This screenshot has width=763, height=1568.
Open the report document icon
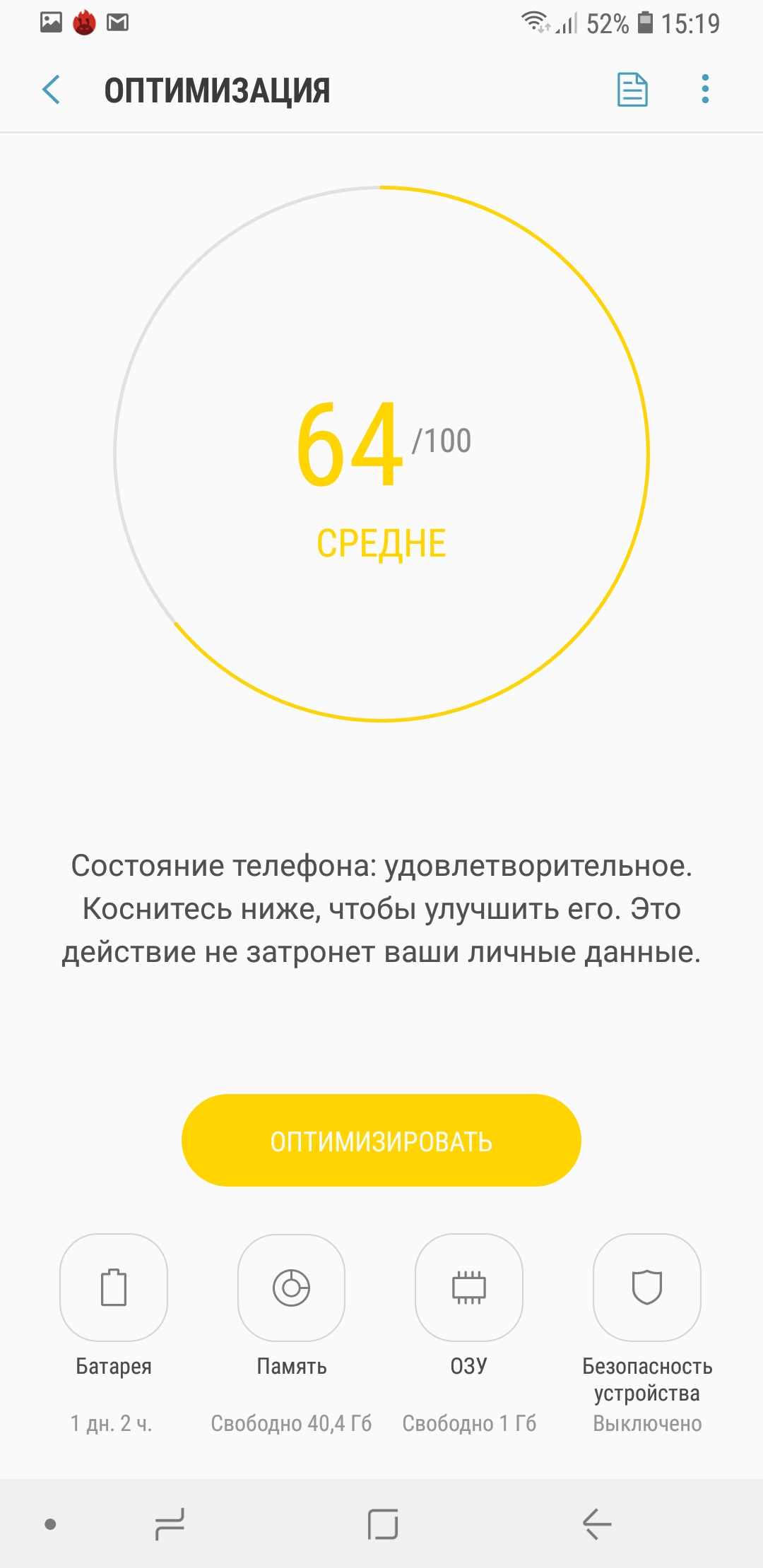[x=632, y=90]
